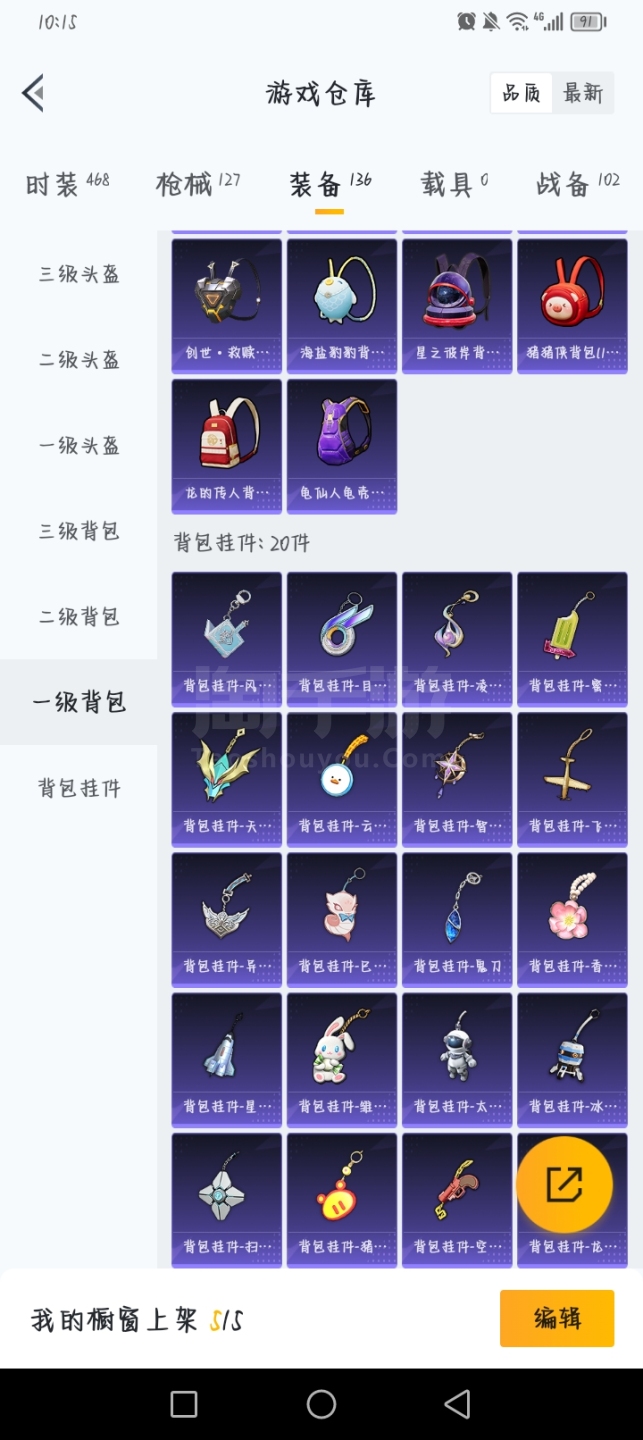
Task: Select 三级头盔 in the side menu
Action: [79, 273]
